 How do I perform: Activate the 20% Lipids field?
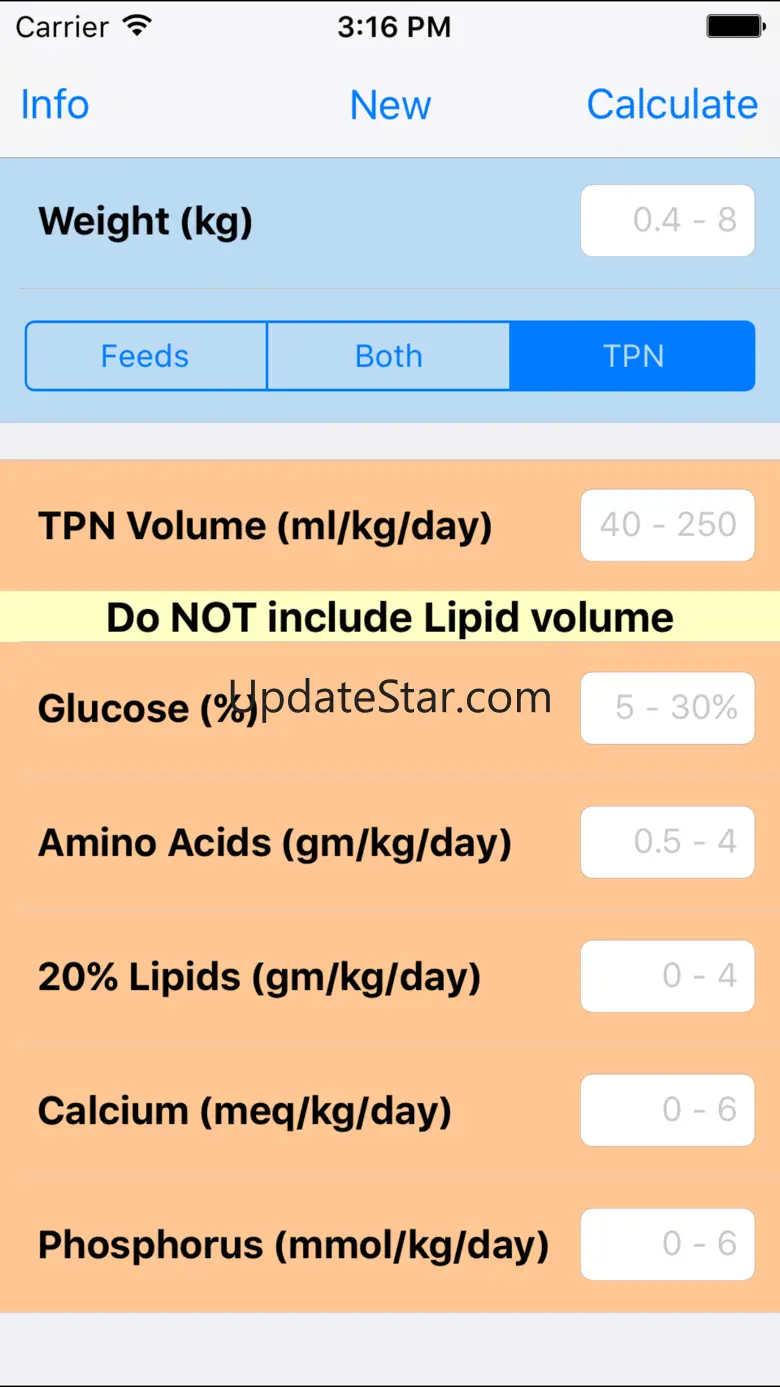(667, 976)
